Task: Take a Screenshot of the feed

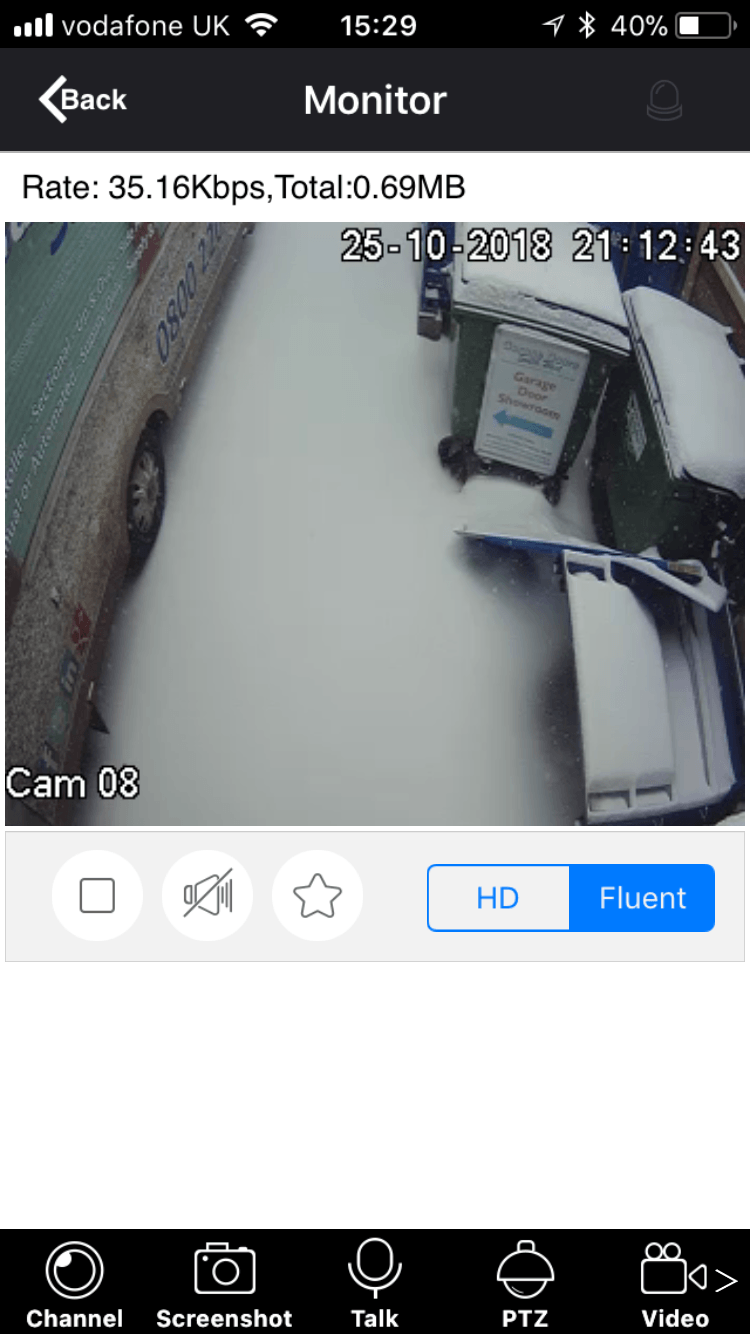Action: click(x=224, y=1284)
